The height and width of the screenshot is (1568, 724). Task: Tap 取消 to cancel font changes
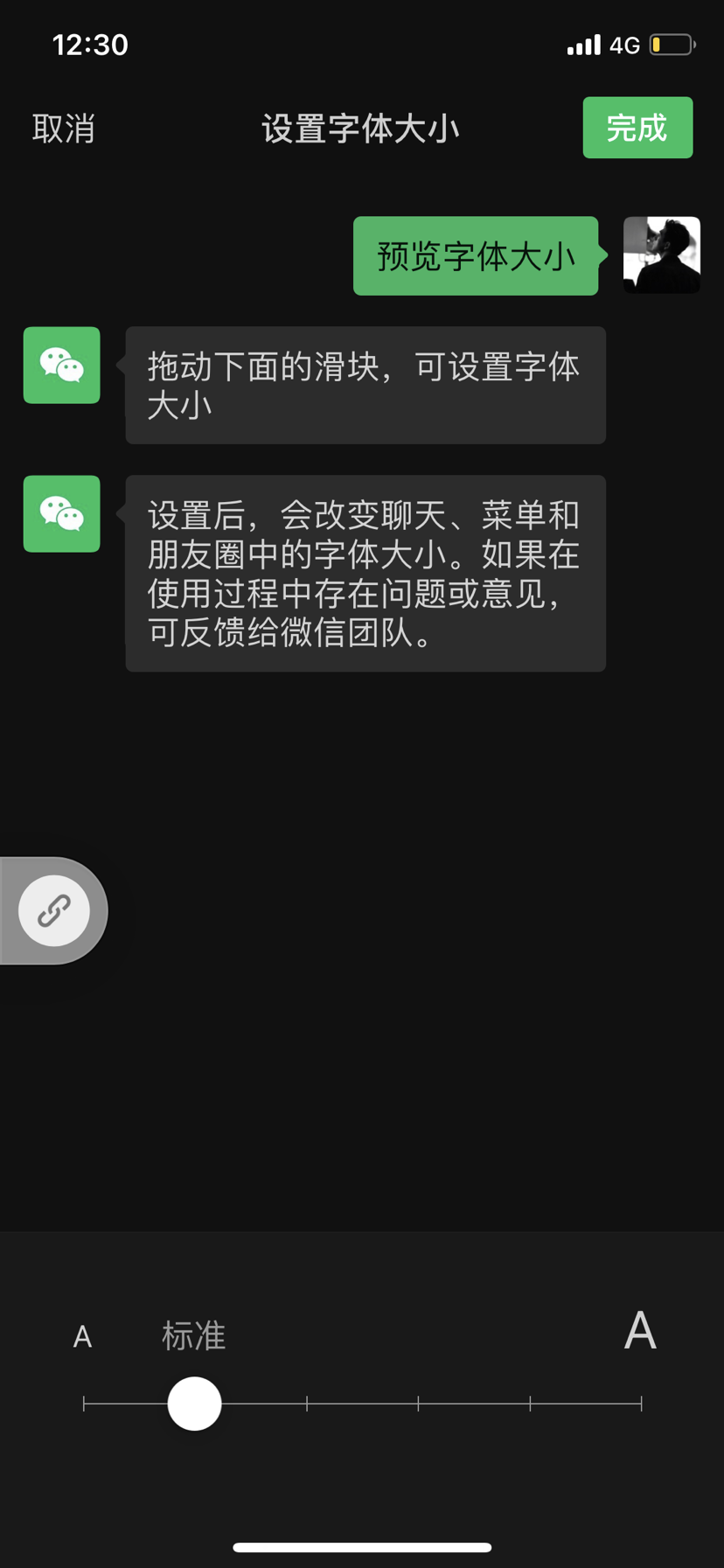63,129
